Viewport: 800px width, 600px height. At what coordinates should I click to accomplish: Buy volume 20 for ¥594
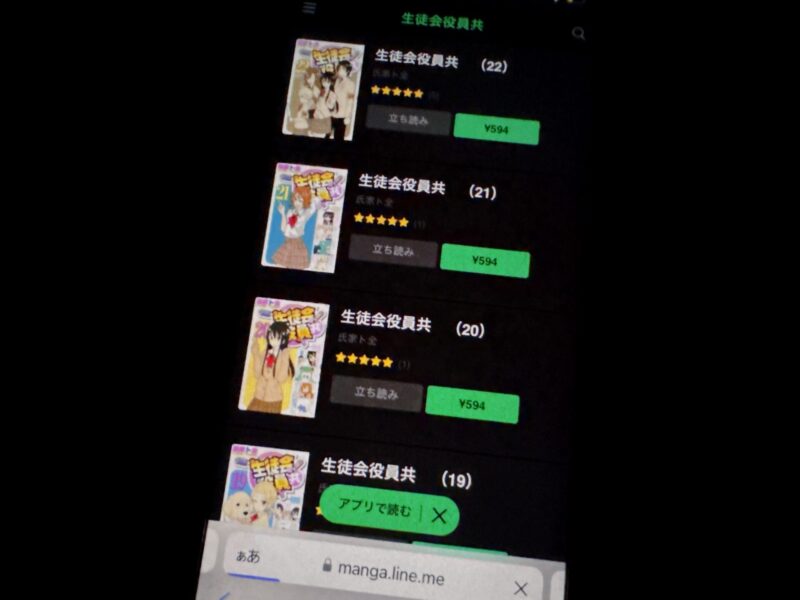point(472,405)
